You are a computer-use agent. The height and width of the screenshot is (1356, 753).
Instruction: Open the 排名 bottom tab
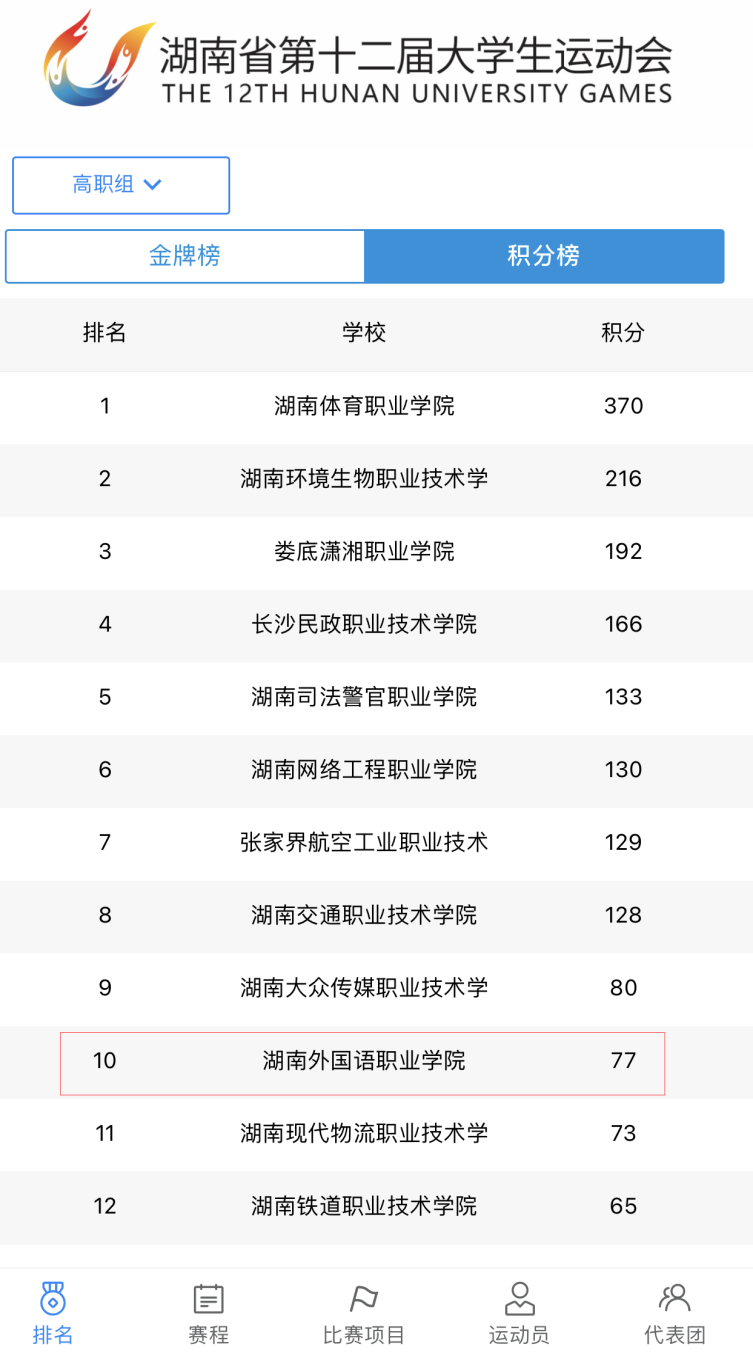53,1313
